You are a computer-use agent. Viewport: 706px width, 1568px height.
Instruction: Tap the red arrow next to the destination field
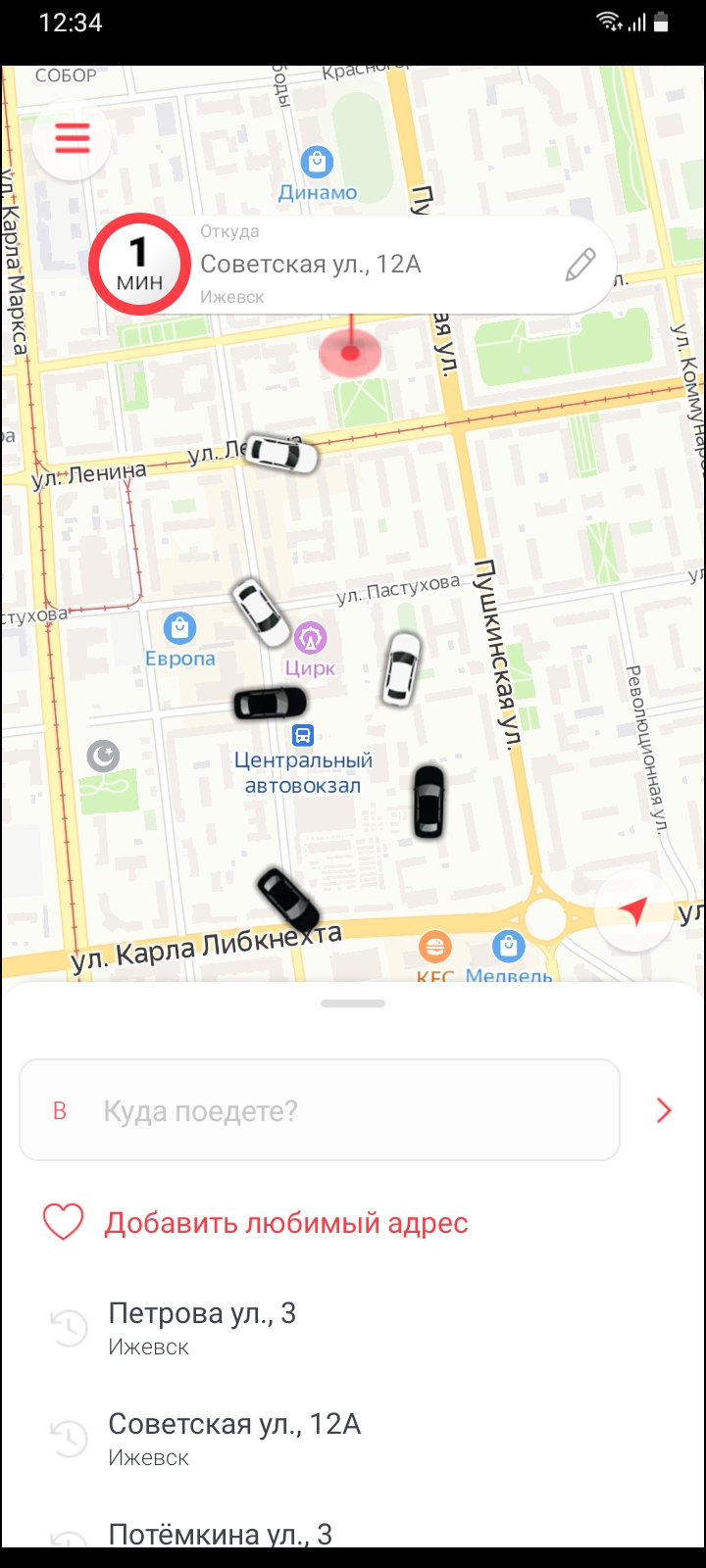tap(664, 1110)
